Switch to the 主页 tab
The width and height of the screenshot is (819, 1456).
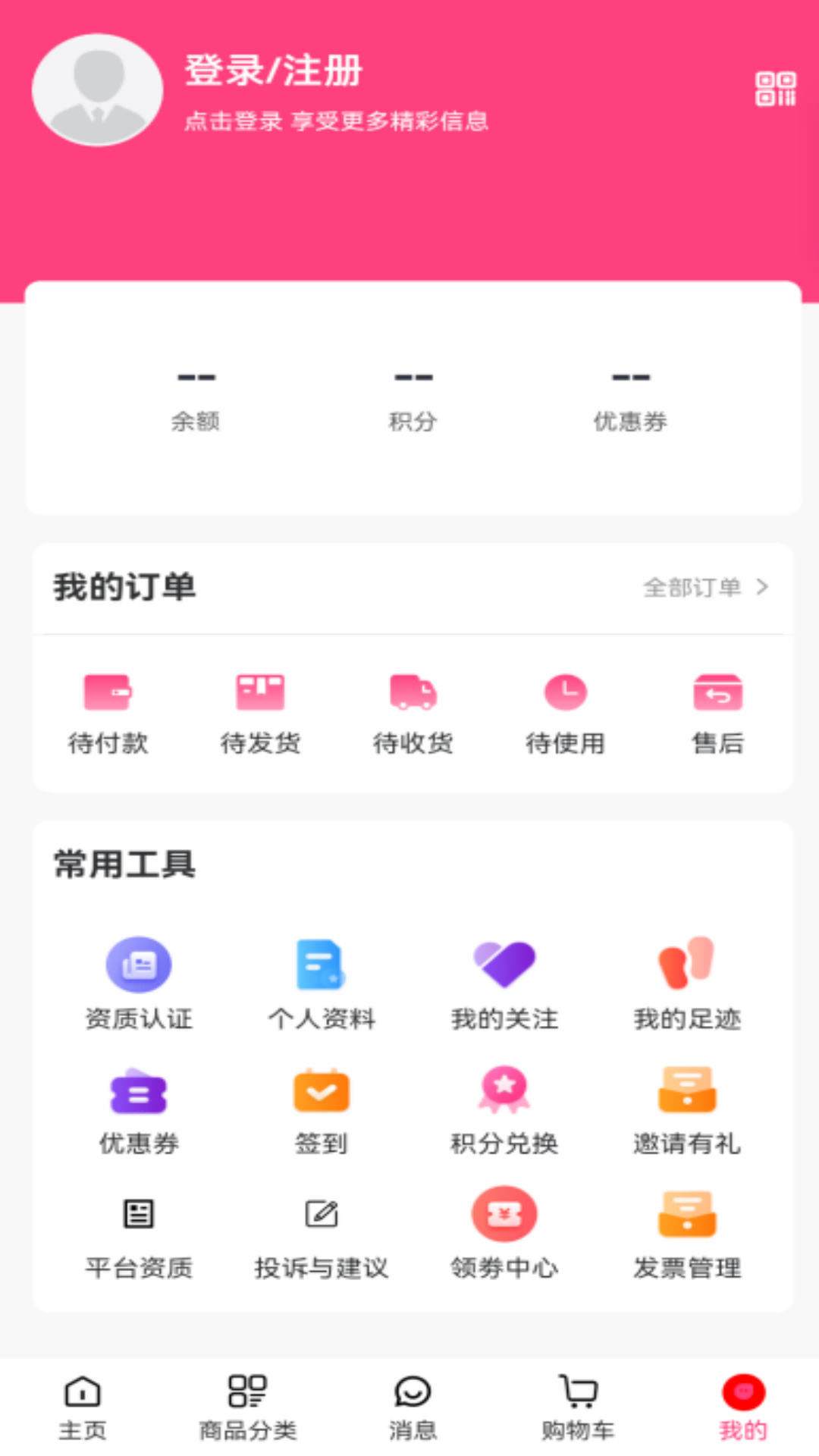[83, 1407]
